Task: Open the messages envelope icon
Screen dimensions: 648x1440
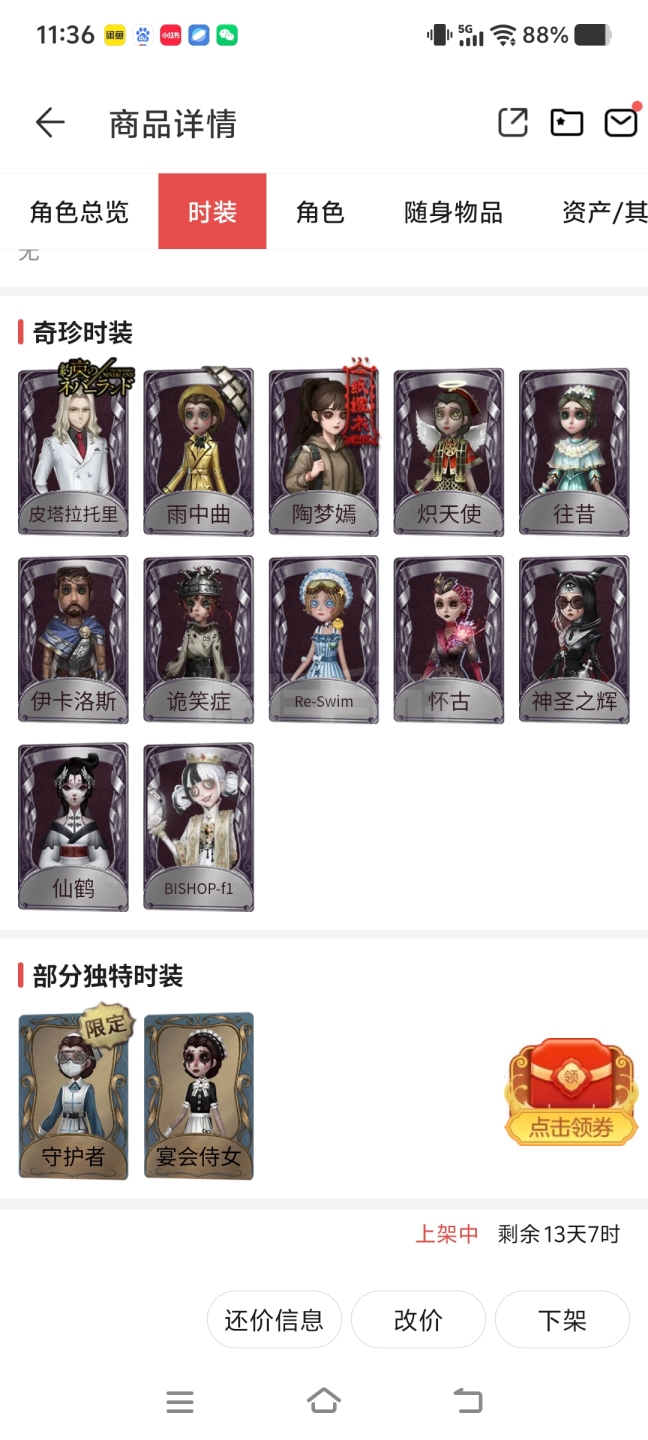Action: pos(621,123)
